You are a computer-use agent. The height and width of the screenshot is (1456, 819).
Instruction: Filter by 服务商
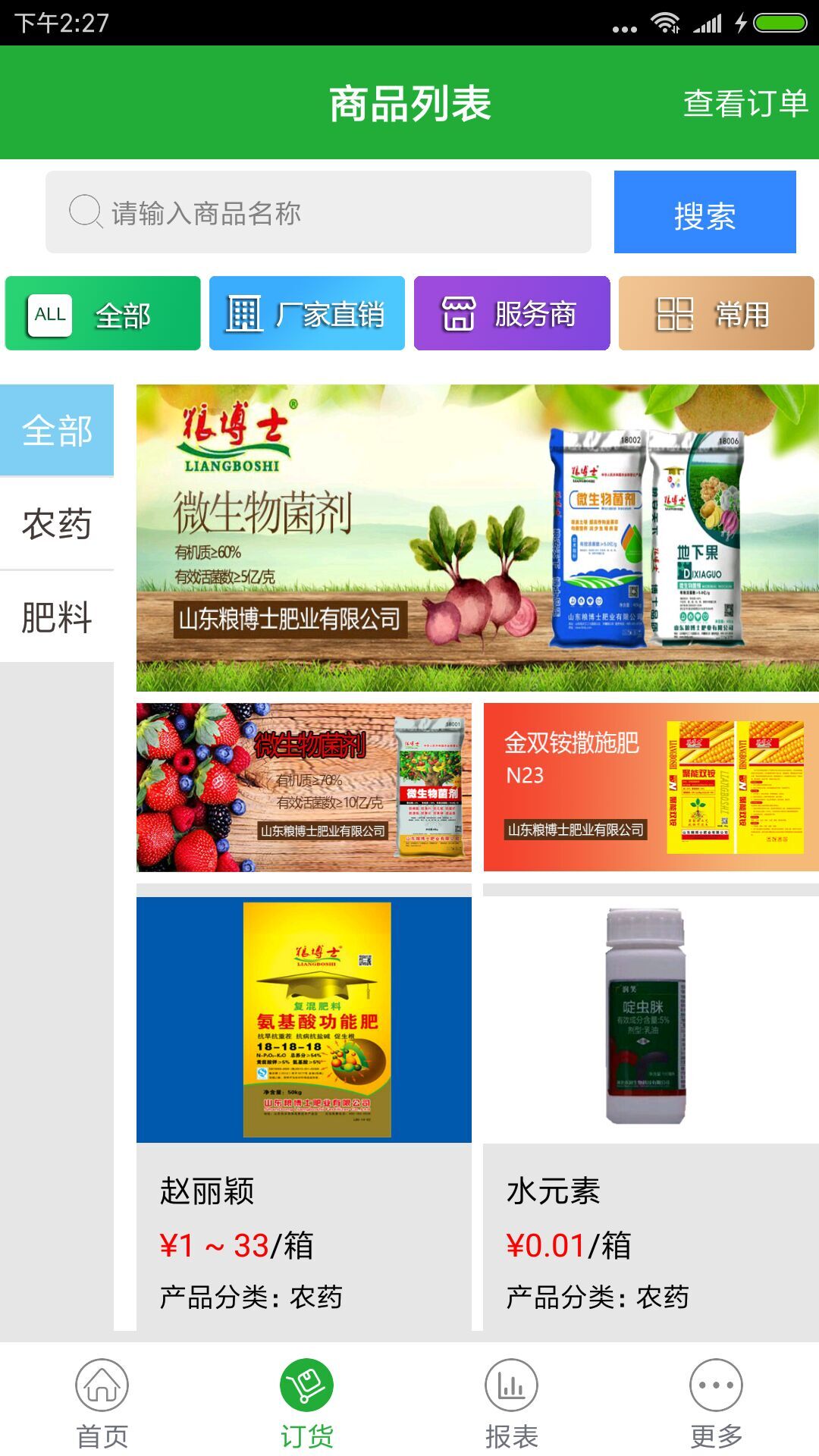pyautogui.click(x=512, y=313)
